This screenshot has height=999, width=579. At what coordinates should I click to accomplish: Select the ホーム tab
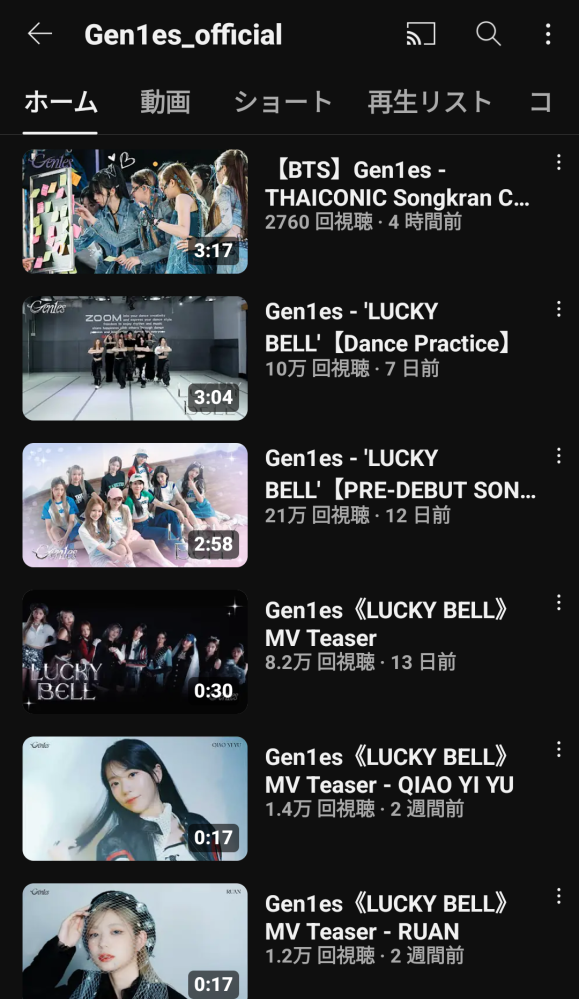coord(61,102)
